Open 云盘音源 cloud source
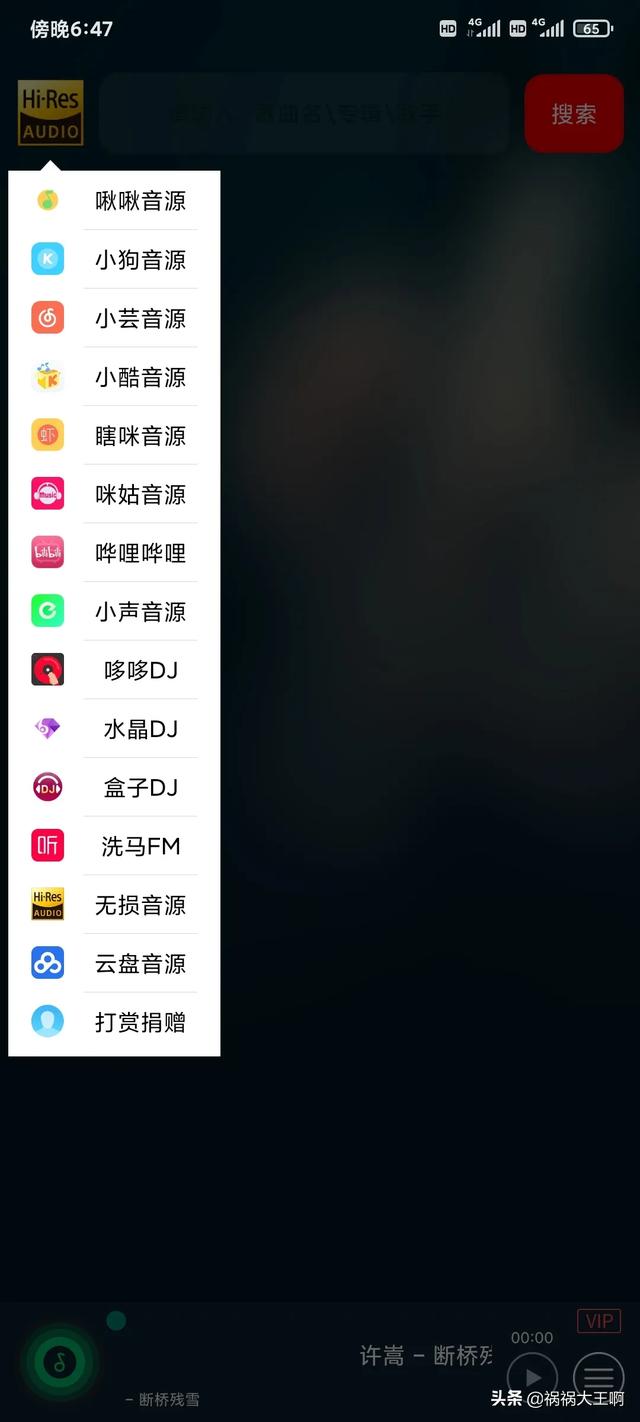This screenshot has height=1422, width=640. pos(114,964)
